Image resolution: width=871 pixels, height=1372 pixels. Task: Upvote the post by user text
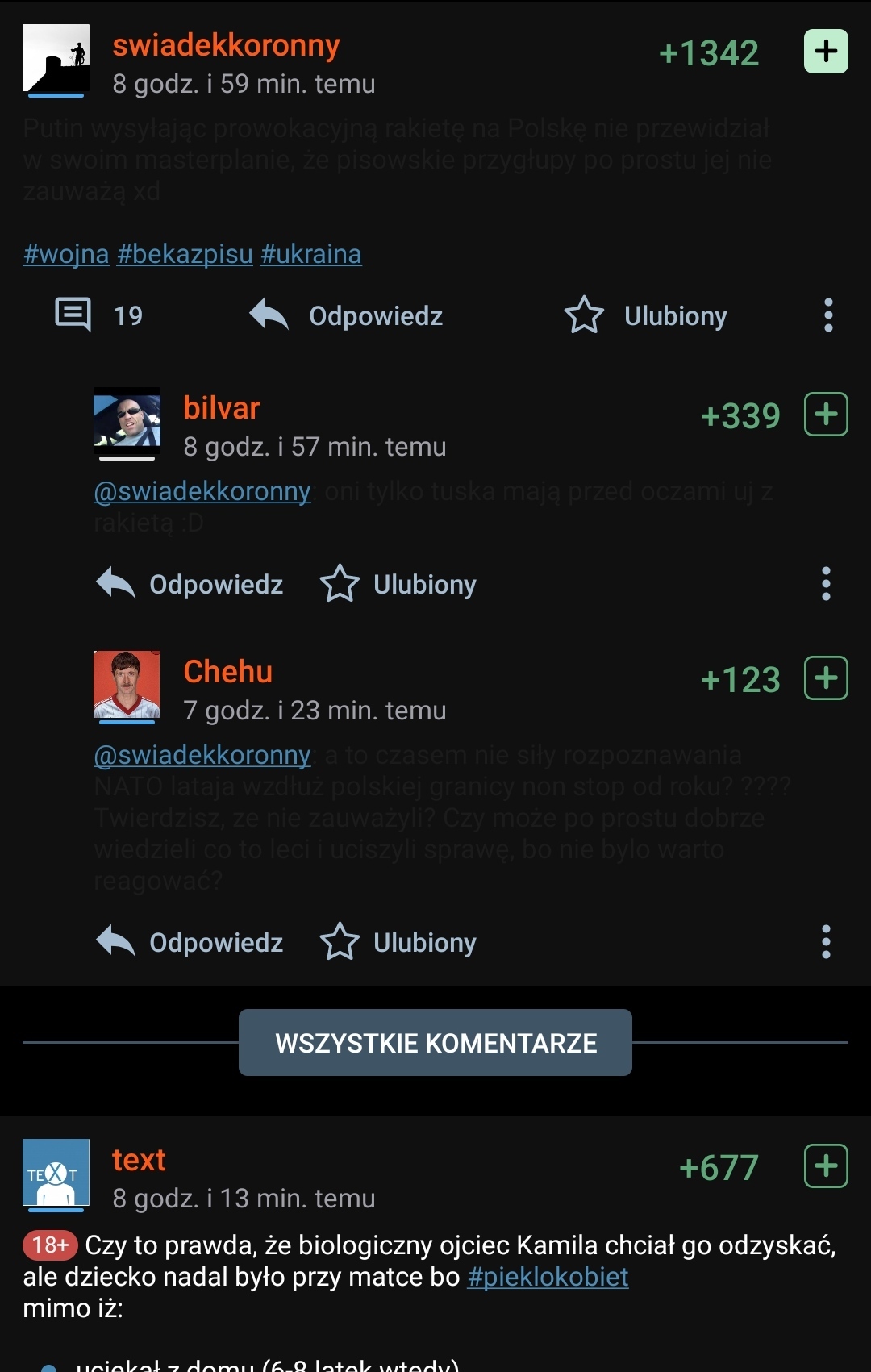point(826,1166)
